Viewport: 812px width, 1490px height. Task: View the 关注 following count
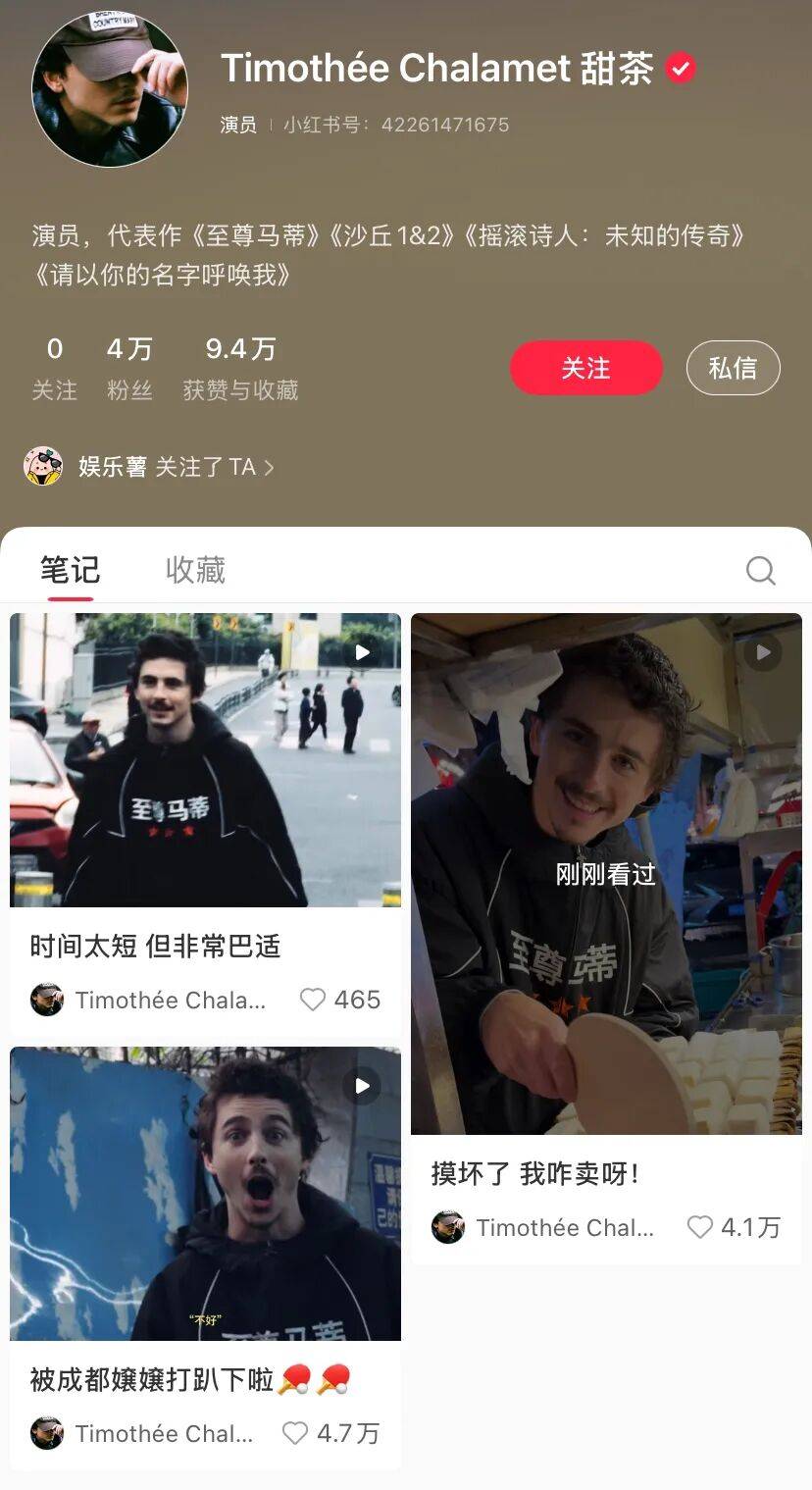(54, 368)
